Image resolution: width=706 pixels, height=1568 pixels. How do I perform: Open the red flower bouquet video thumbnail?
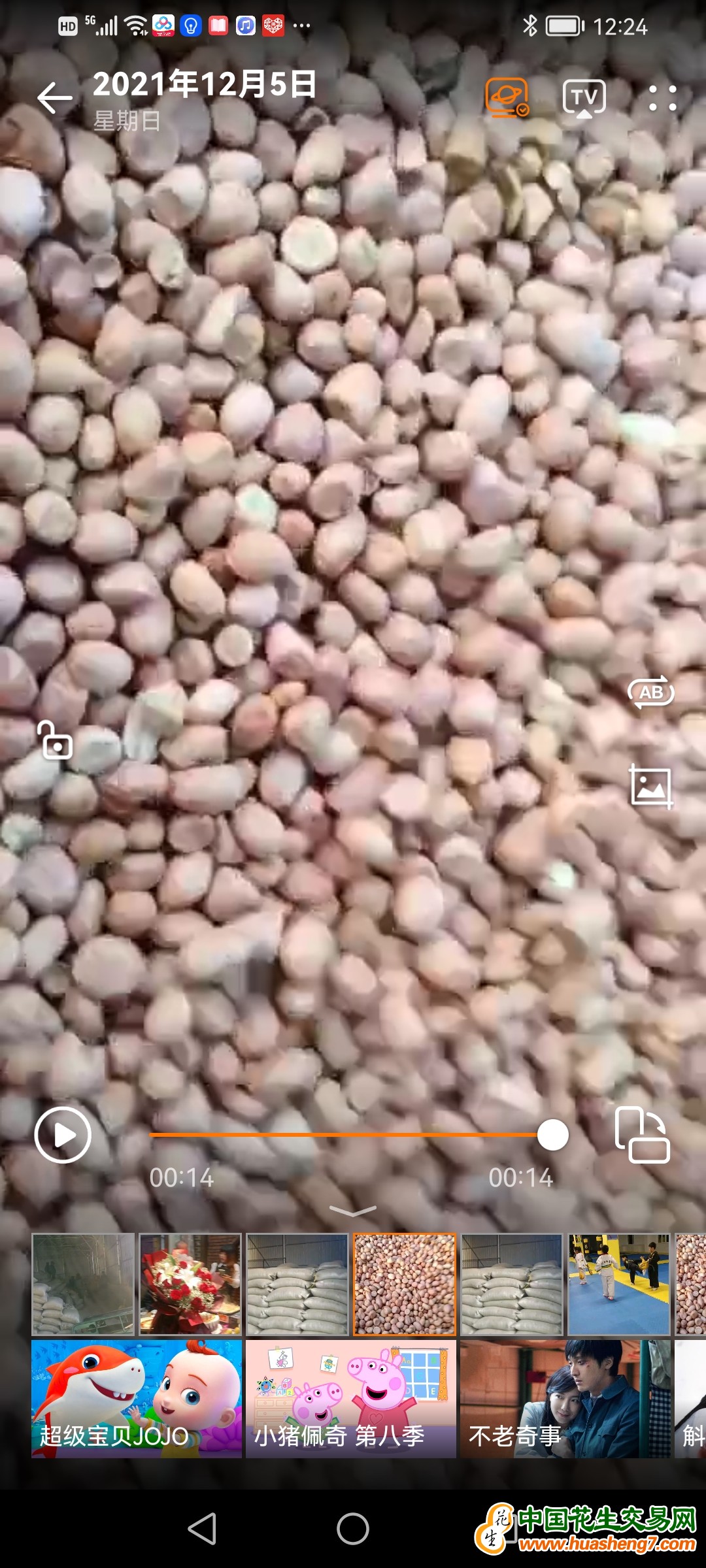tap(190, 1284)
